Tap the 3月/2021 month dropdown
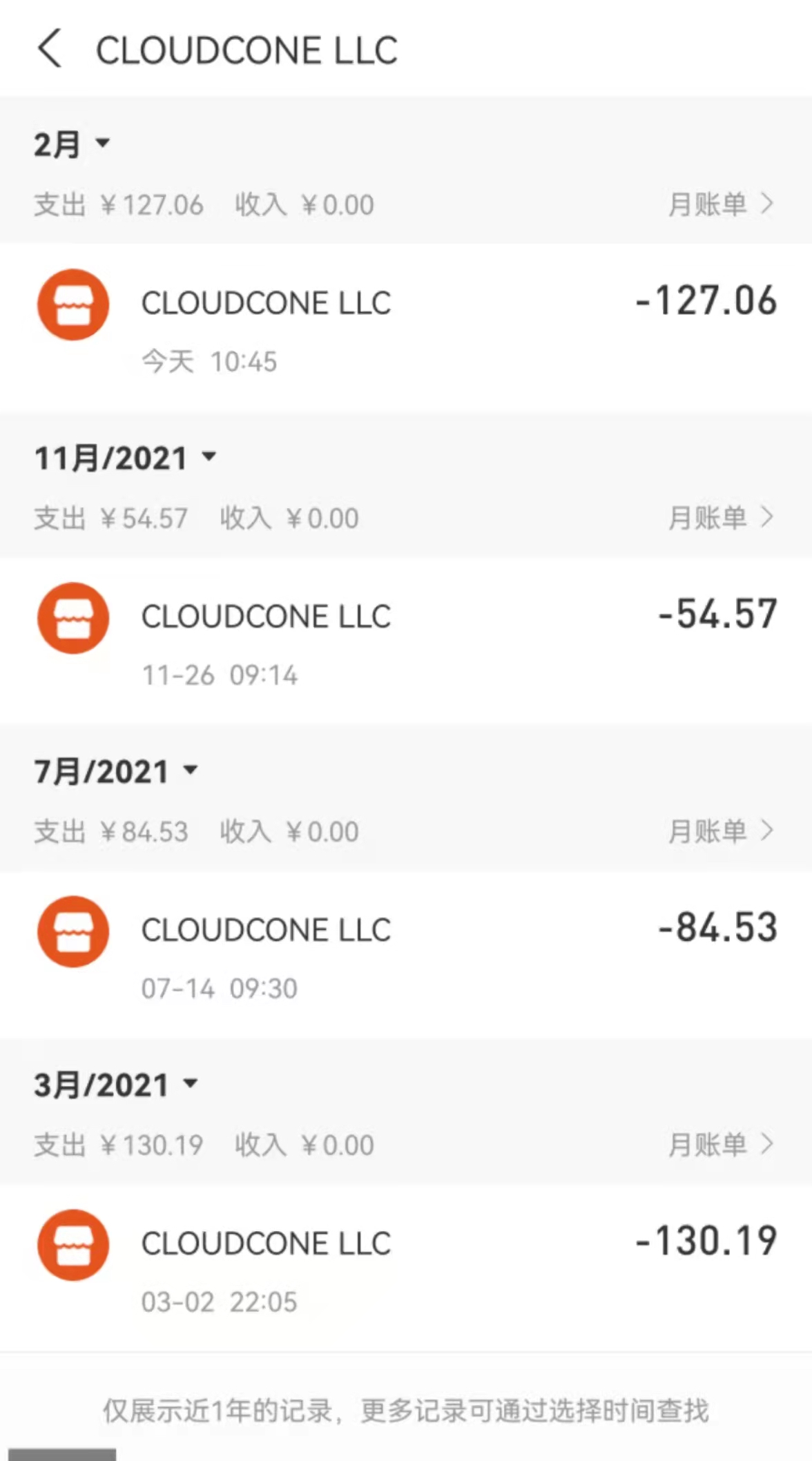Viewport: 812px width, 1461px height. pos(116,1085)
